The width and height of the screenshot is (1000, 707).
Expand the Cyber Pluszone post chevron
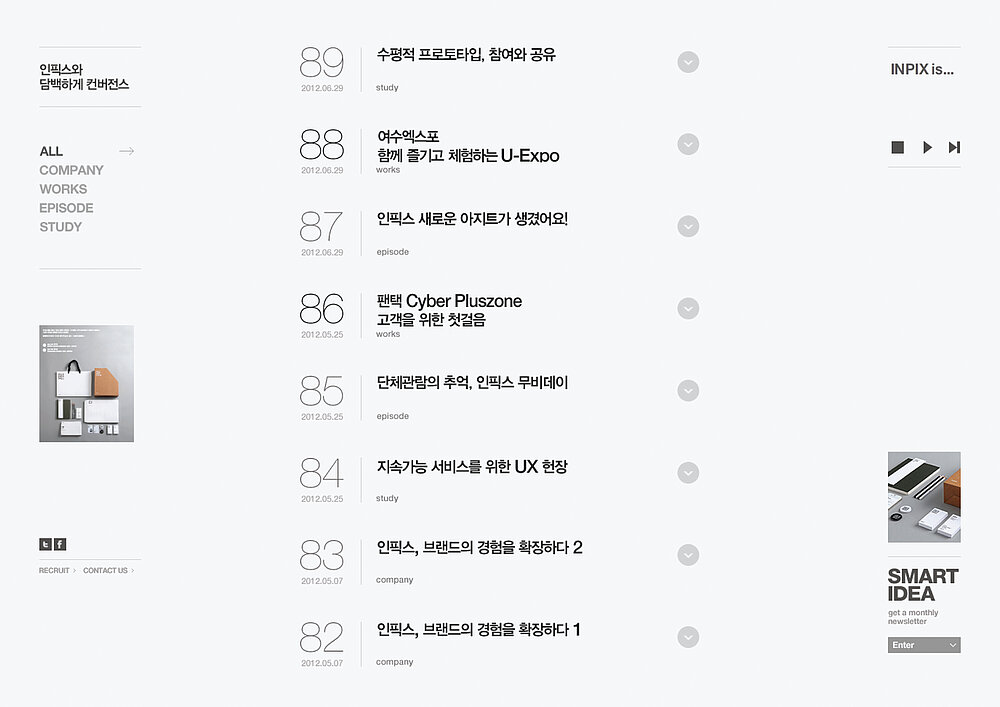(x=688, y=308)
